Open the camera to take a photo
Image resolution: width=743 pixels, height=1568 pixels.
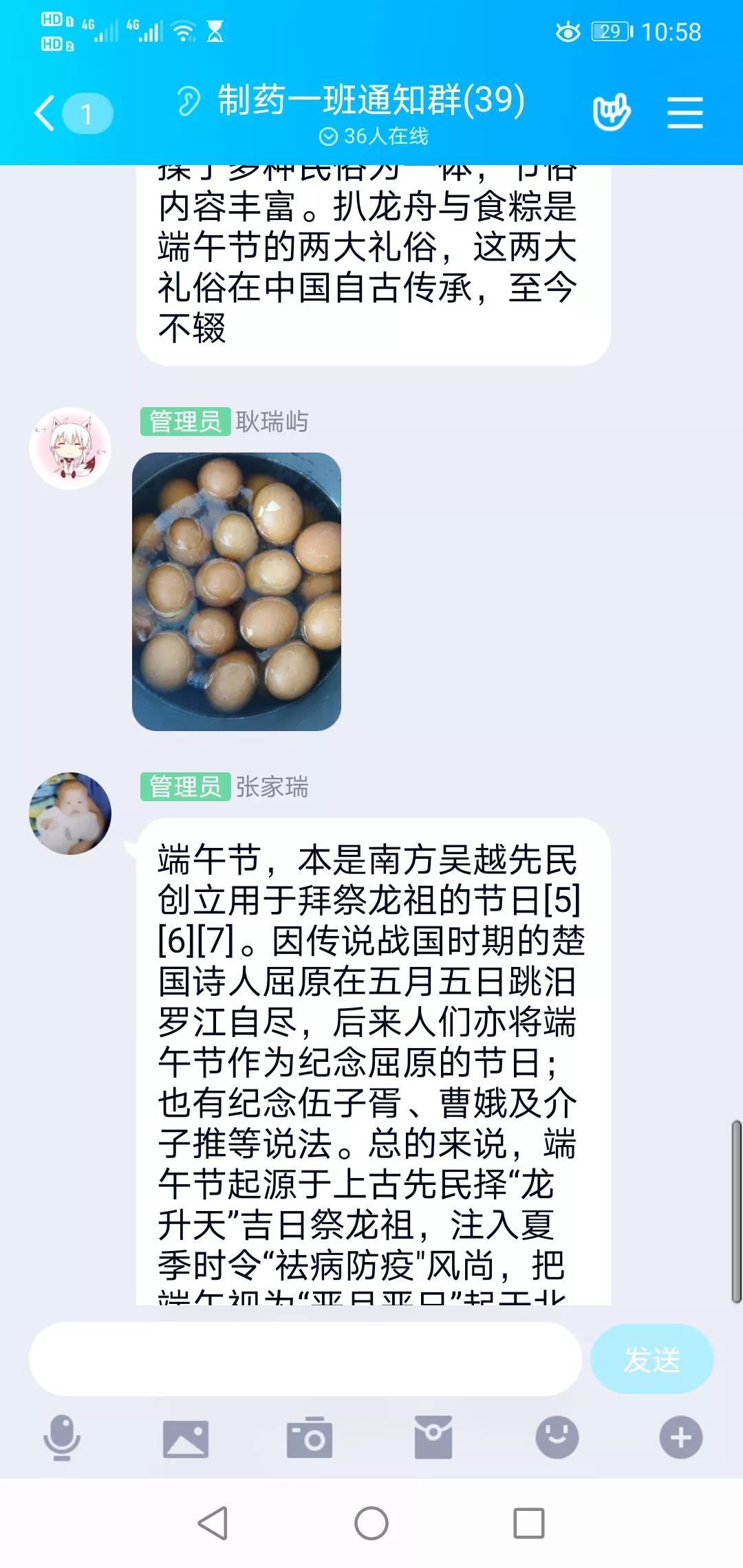(310, 1437)
